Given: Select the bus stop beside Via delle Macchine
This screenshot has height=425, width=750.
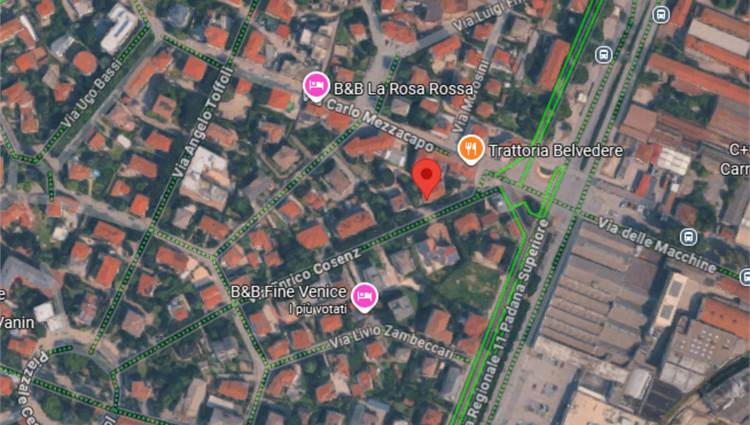Looking at the screenshot, I should coord(688,236).
